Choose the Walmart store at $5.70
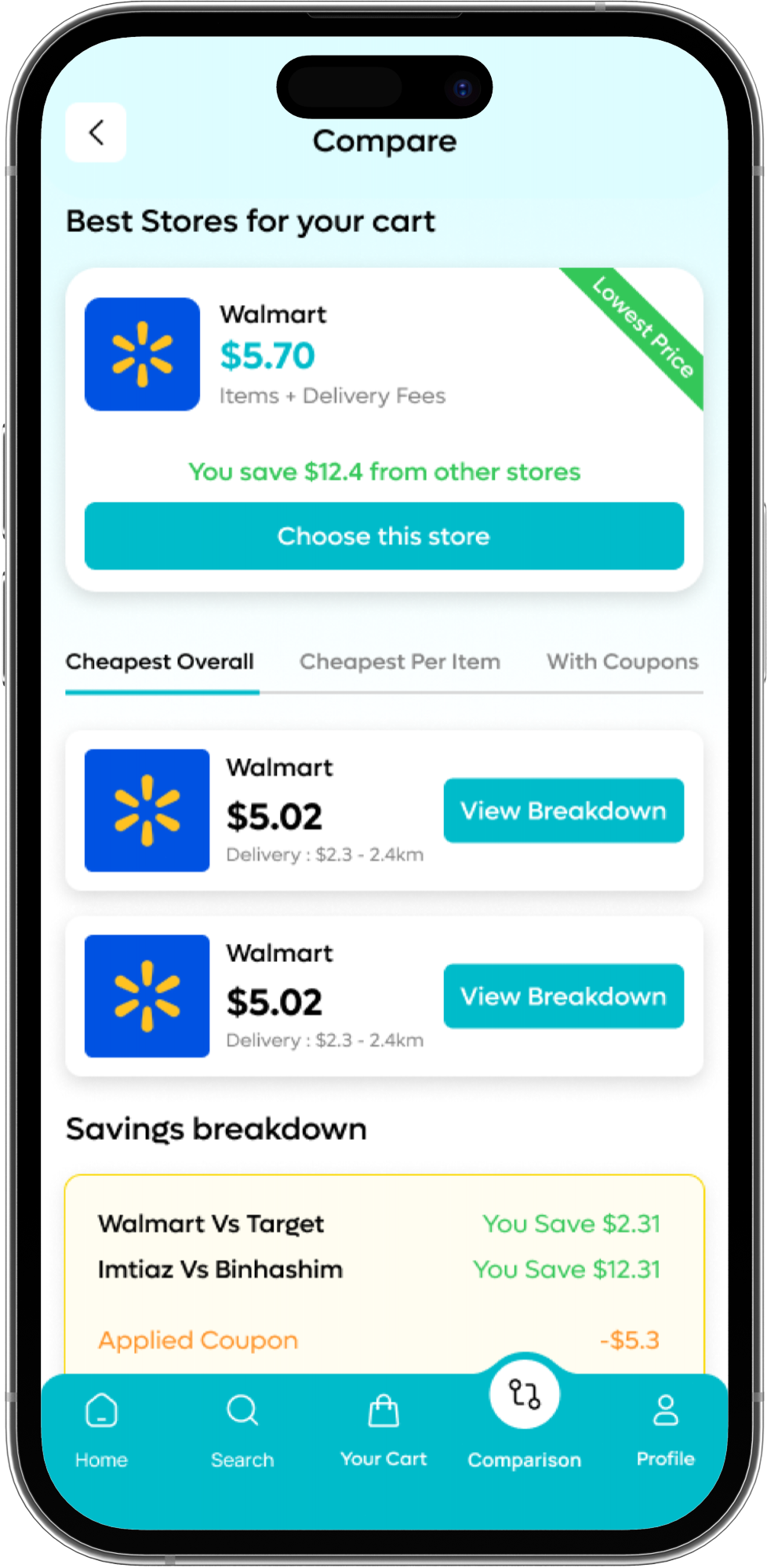Viewport: 767px width, 1568px height. (x=383, y=536)
